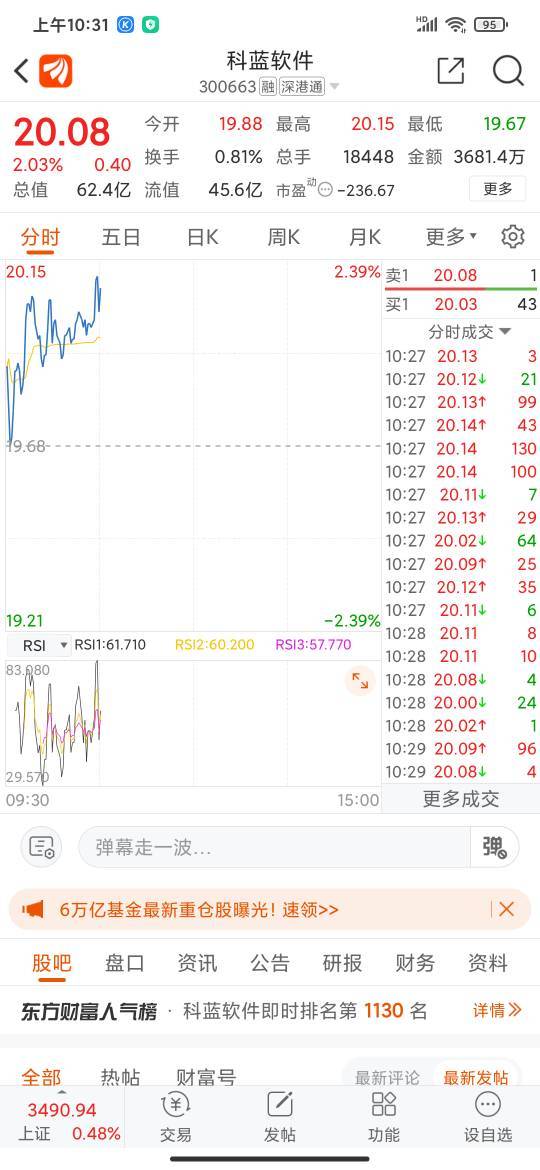The image size is (540, 1170).
Task: Tap the 弹幕走一波 comment input field
Action: [274, 847]
